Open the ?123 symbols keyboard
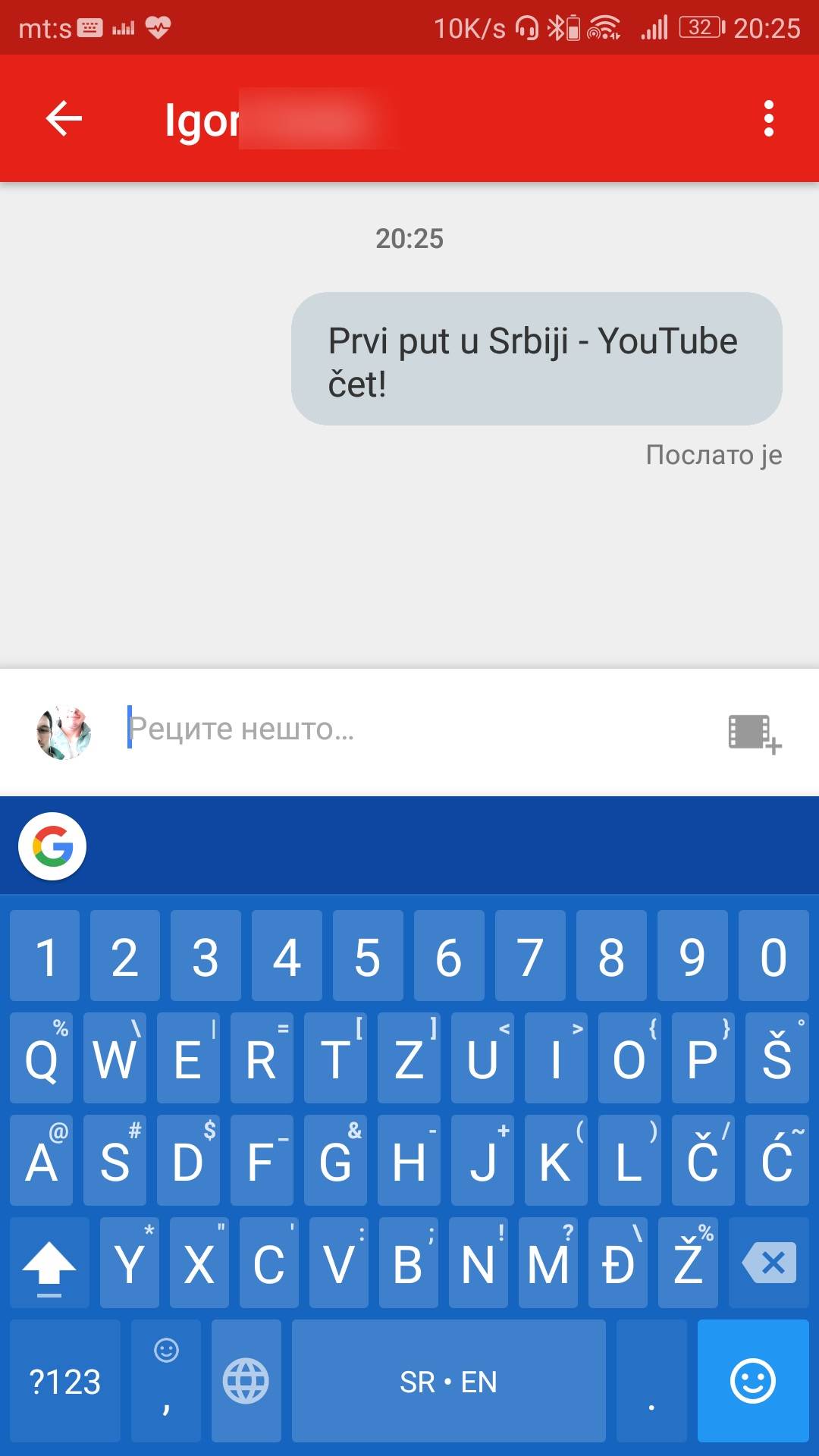The image size is (819, 1456). pyautogui.click(x=65, y=1381)
